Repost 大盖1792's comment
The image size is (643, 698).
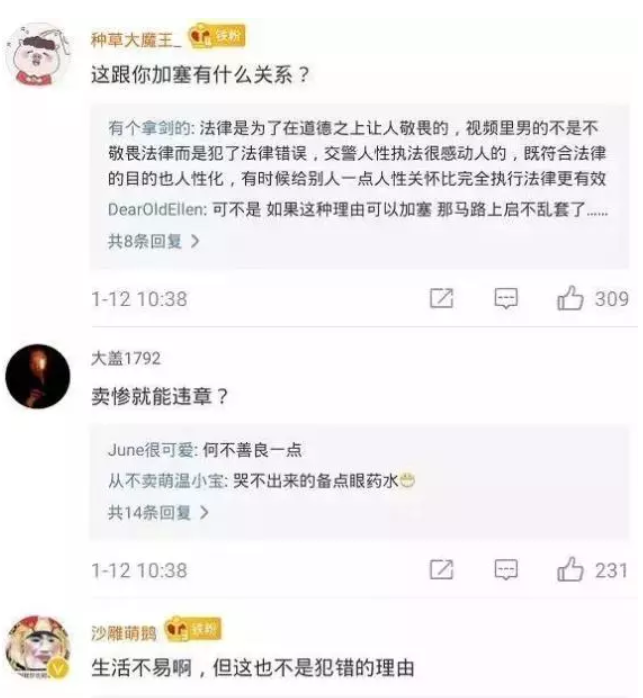pyautogui.click(x=441, y=570)
